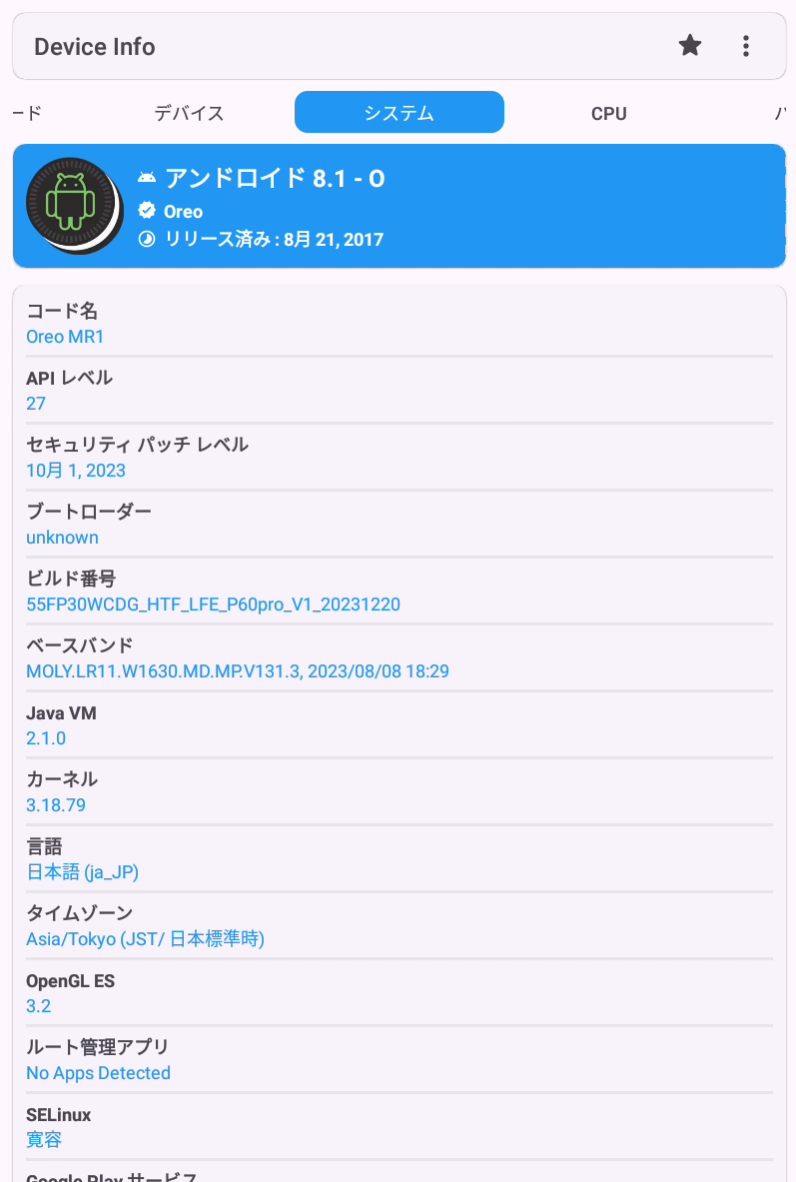Switch to the デバイス tab

click(189, 113)
